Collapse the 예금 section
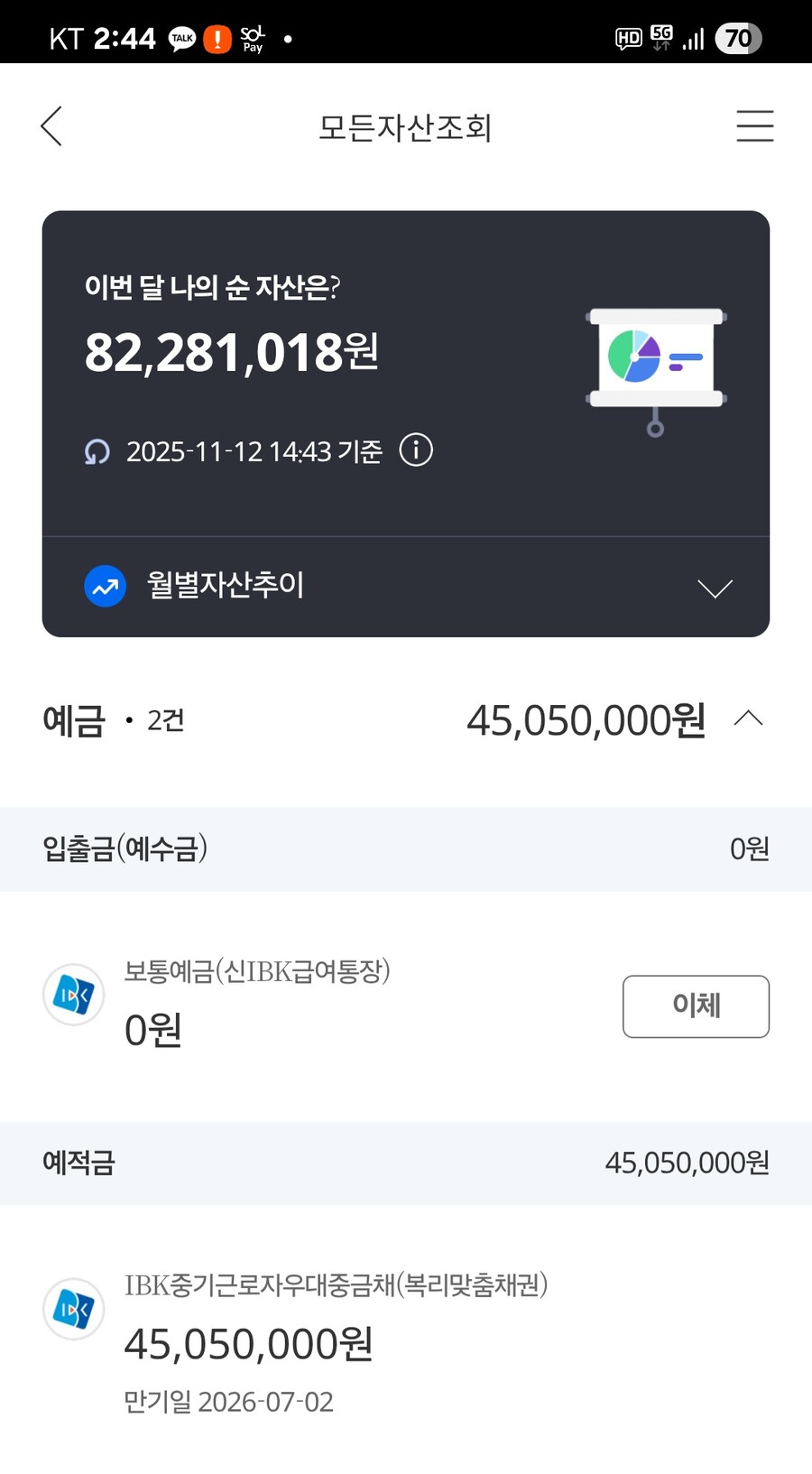 coord(748,719)
